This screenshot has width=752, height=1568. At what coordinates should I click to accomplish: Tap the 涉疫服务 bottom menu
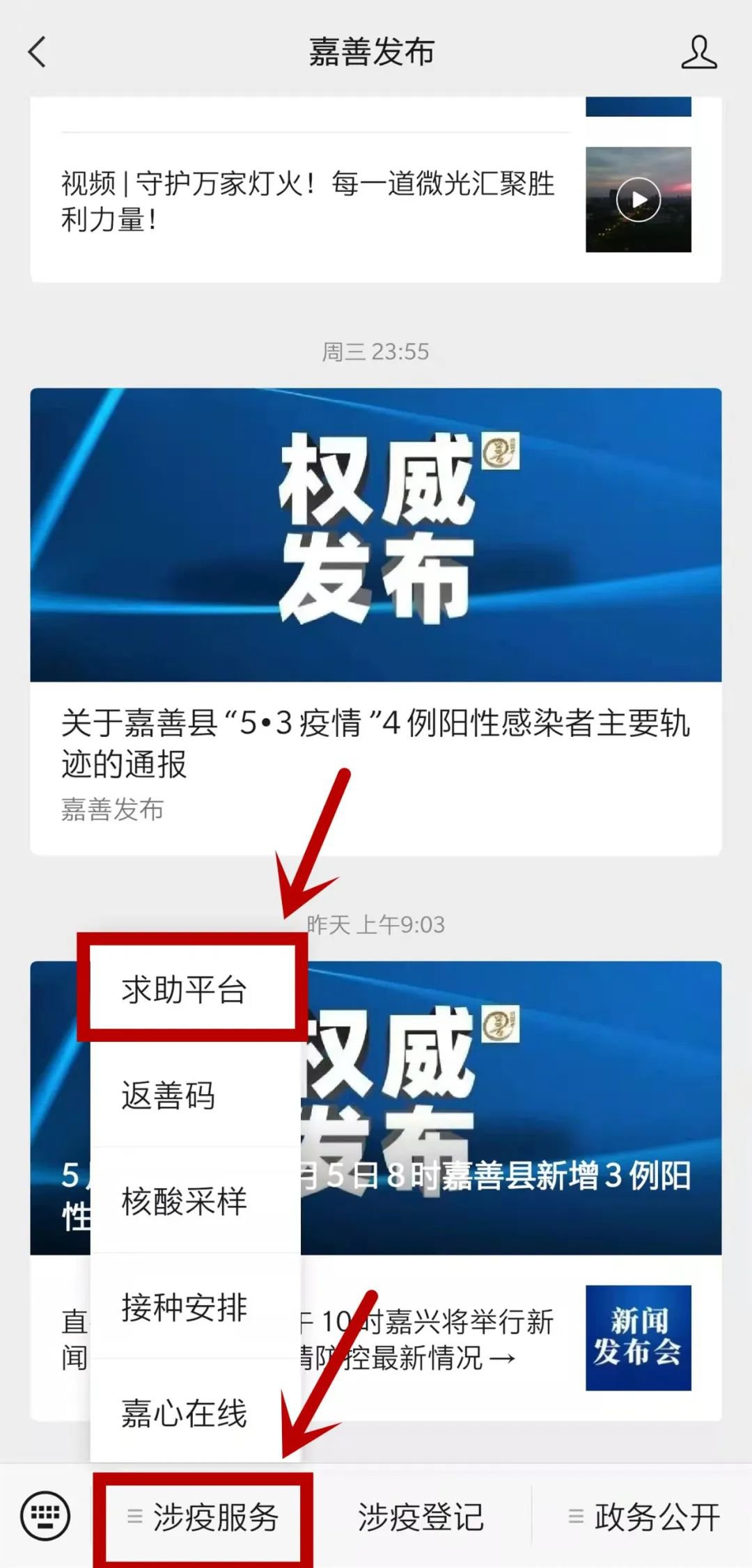204,1516
